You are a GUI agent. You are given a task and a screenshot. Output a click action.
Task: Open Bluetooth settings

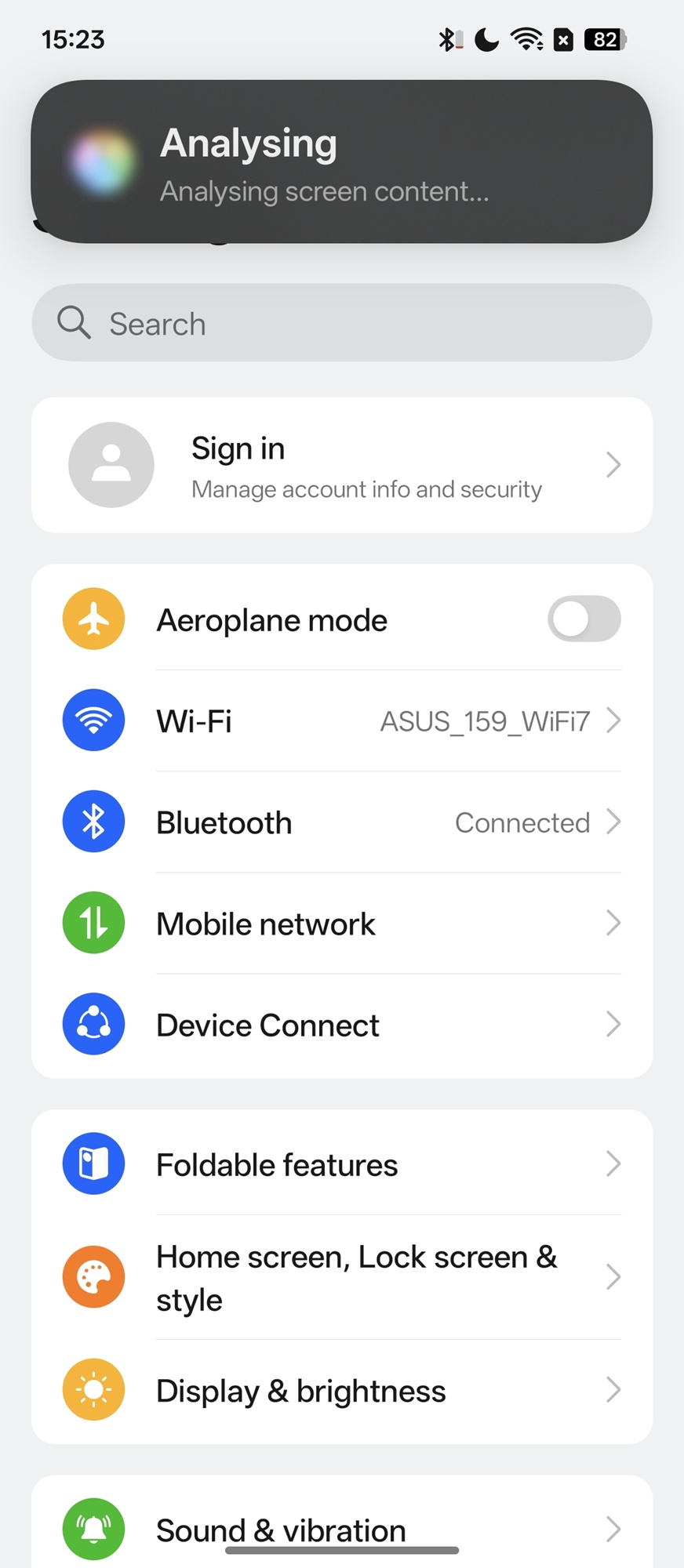click(341, 822)
